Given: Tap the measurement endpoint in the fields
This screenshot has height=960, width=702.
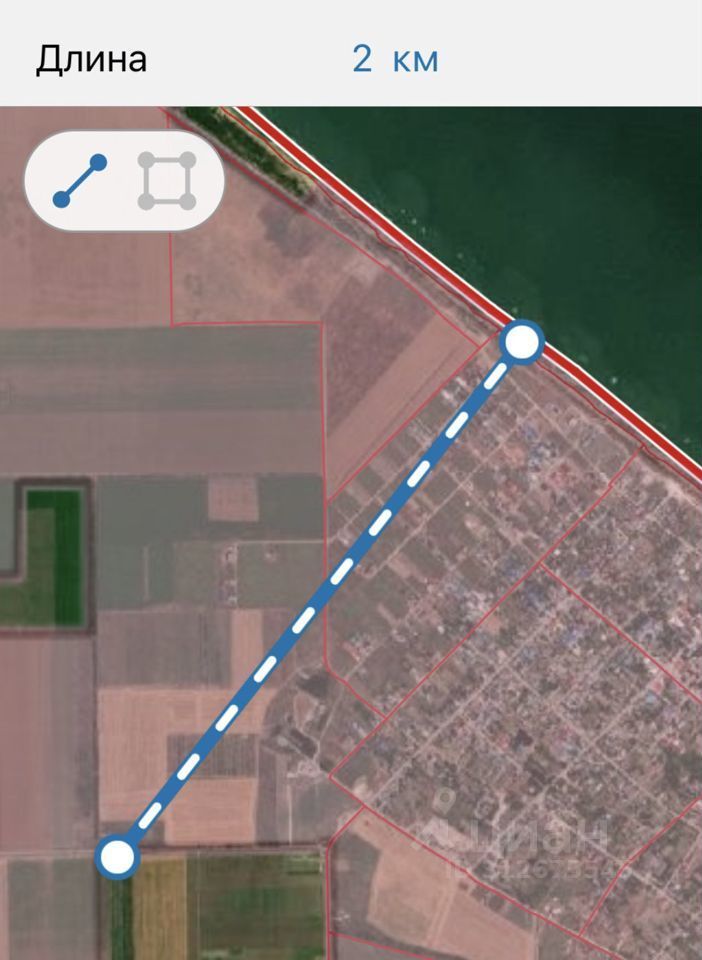Looking at the screenshot, I should (x=117, y=857).
